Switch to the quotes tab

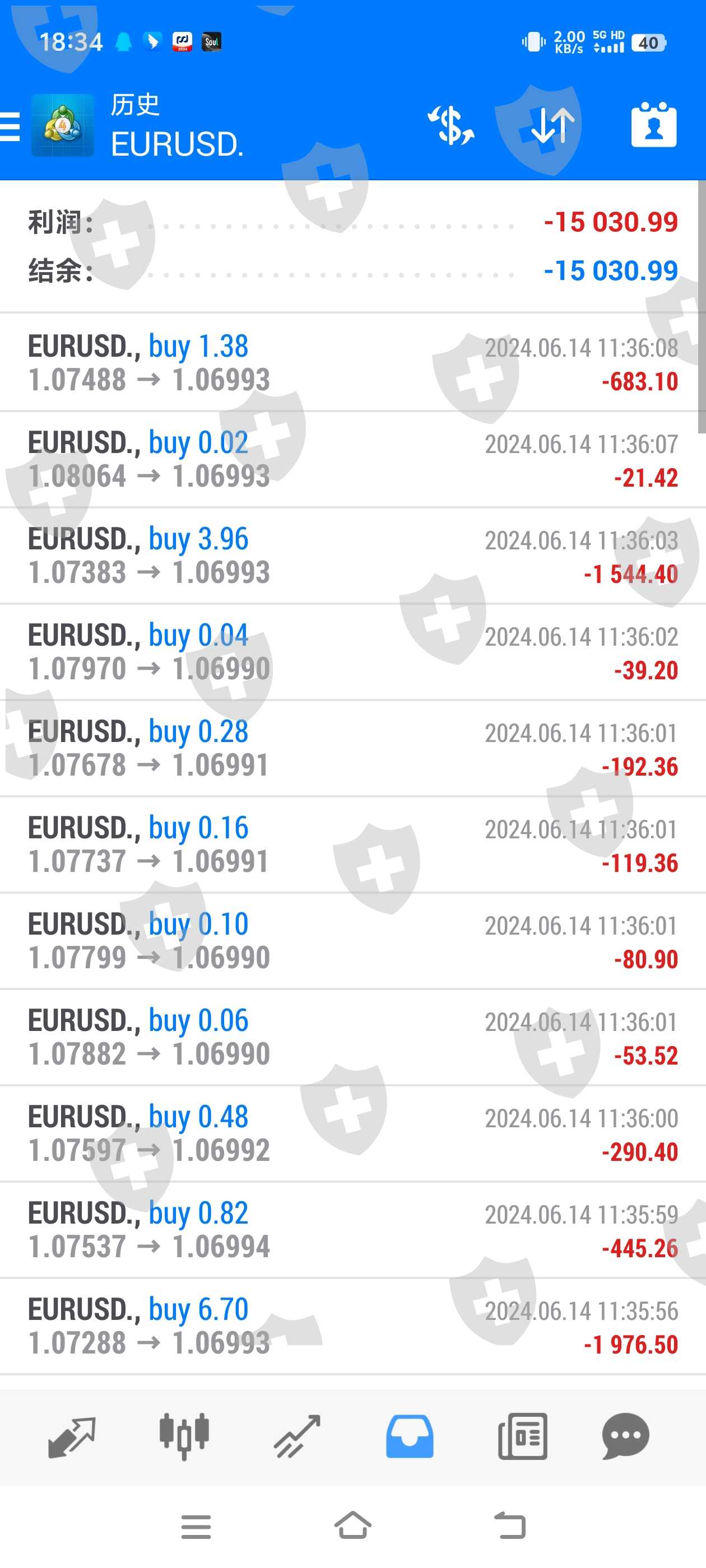point(71,1436)
